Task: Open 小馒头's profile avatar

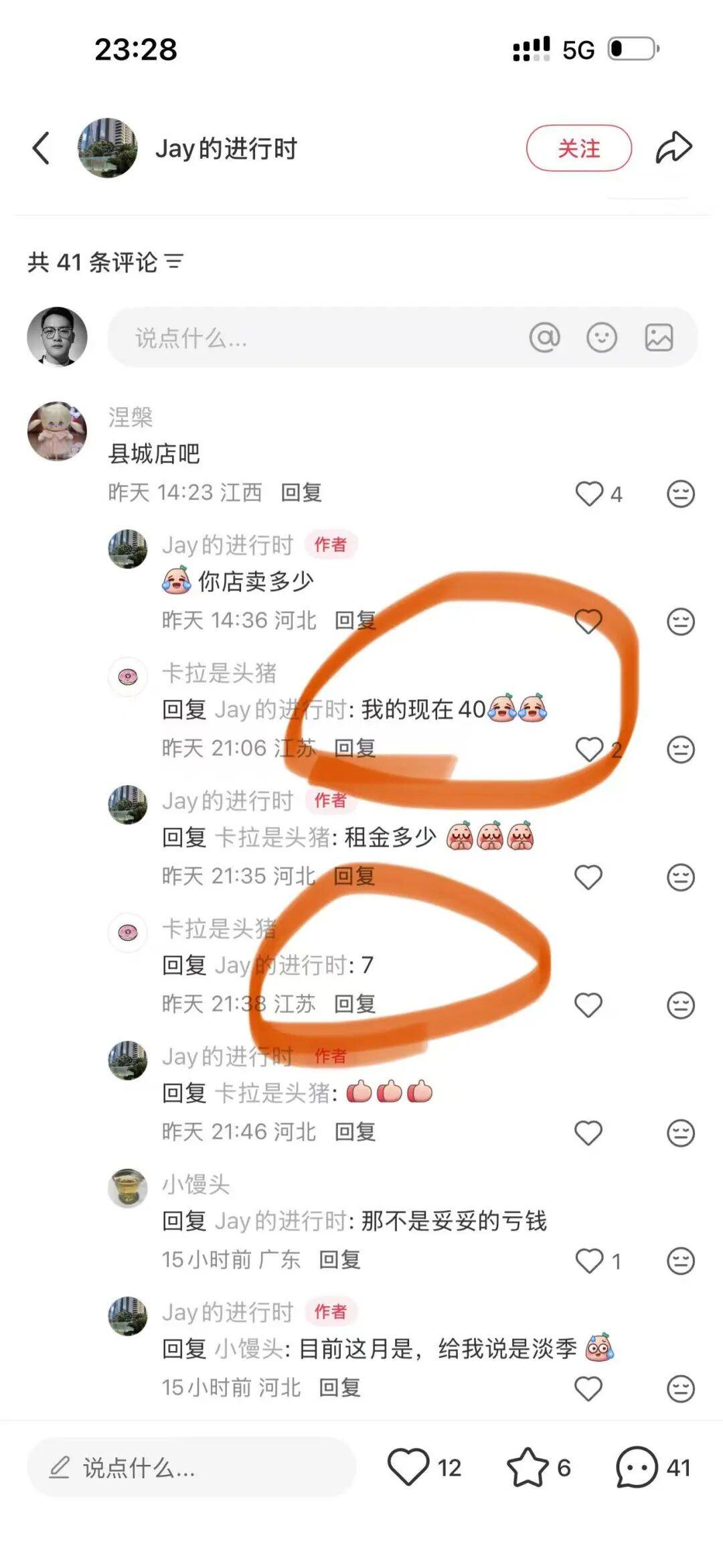Action: click(x=128, y=1188)
